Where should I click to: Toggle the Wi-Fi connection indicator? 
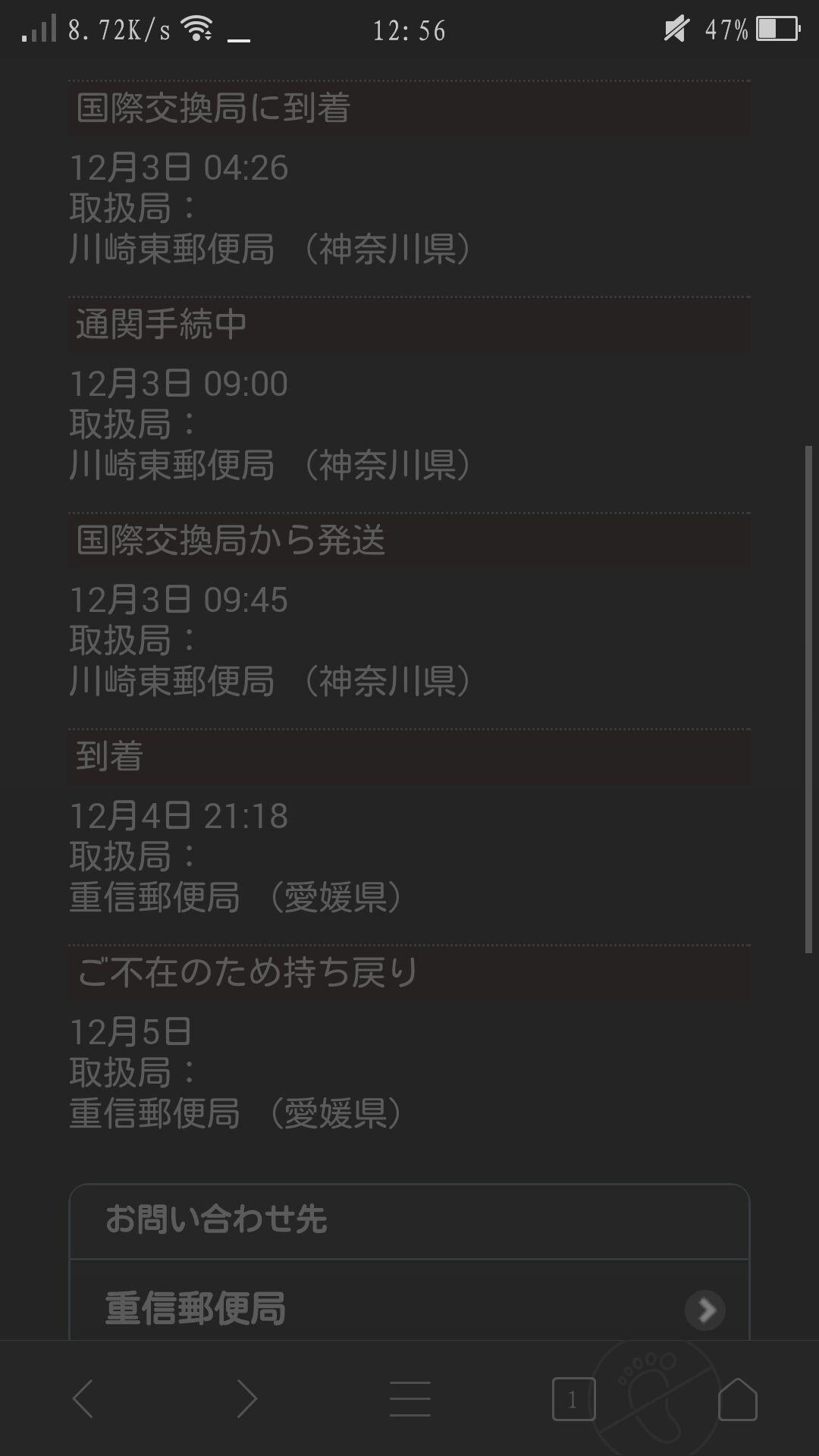(196, 28)
